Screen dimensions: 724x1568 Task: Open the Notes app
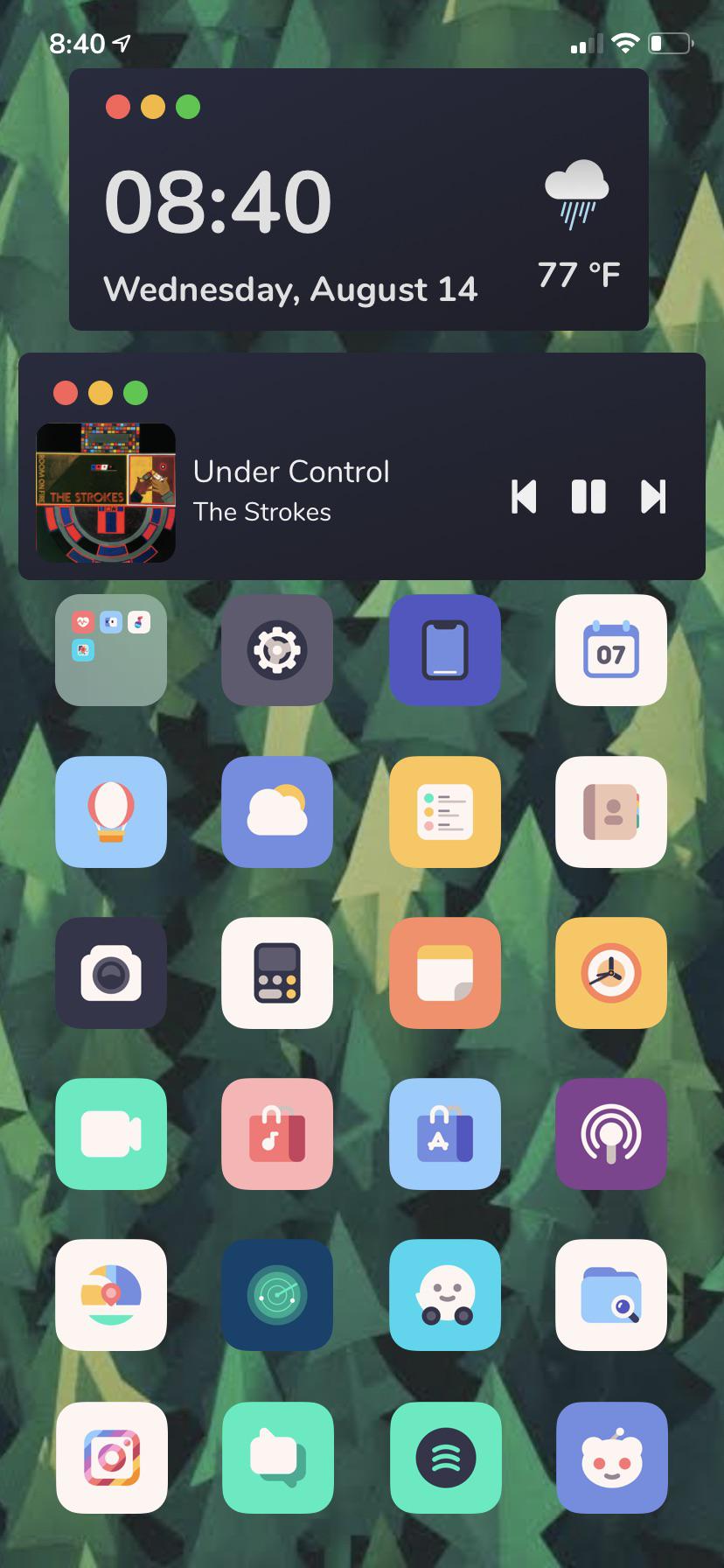(444, 973)
